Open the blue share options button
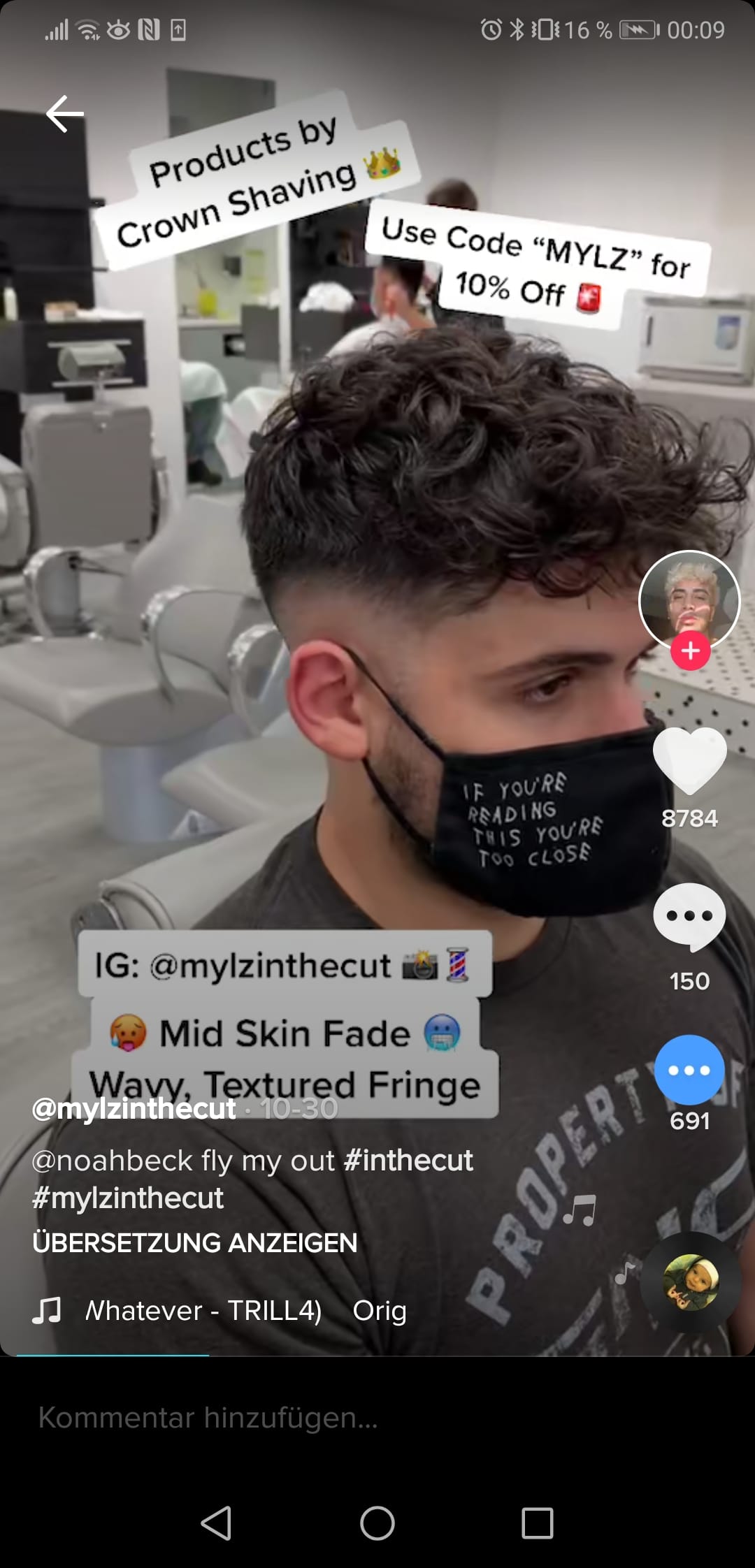The height and width of the screenshot is (1568, 755). (x=689, y=1070)
